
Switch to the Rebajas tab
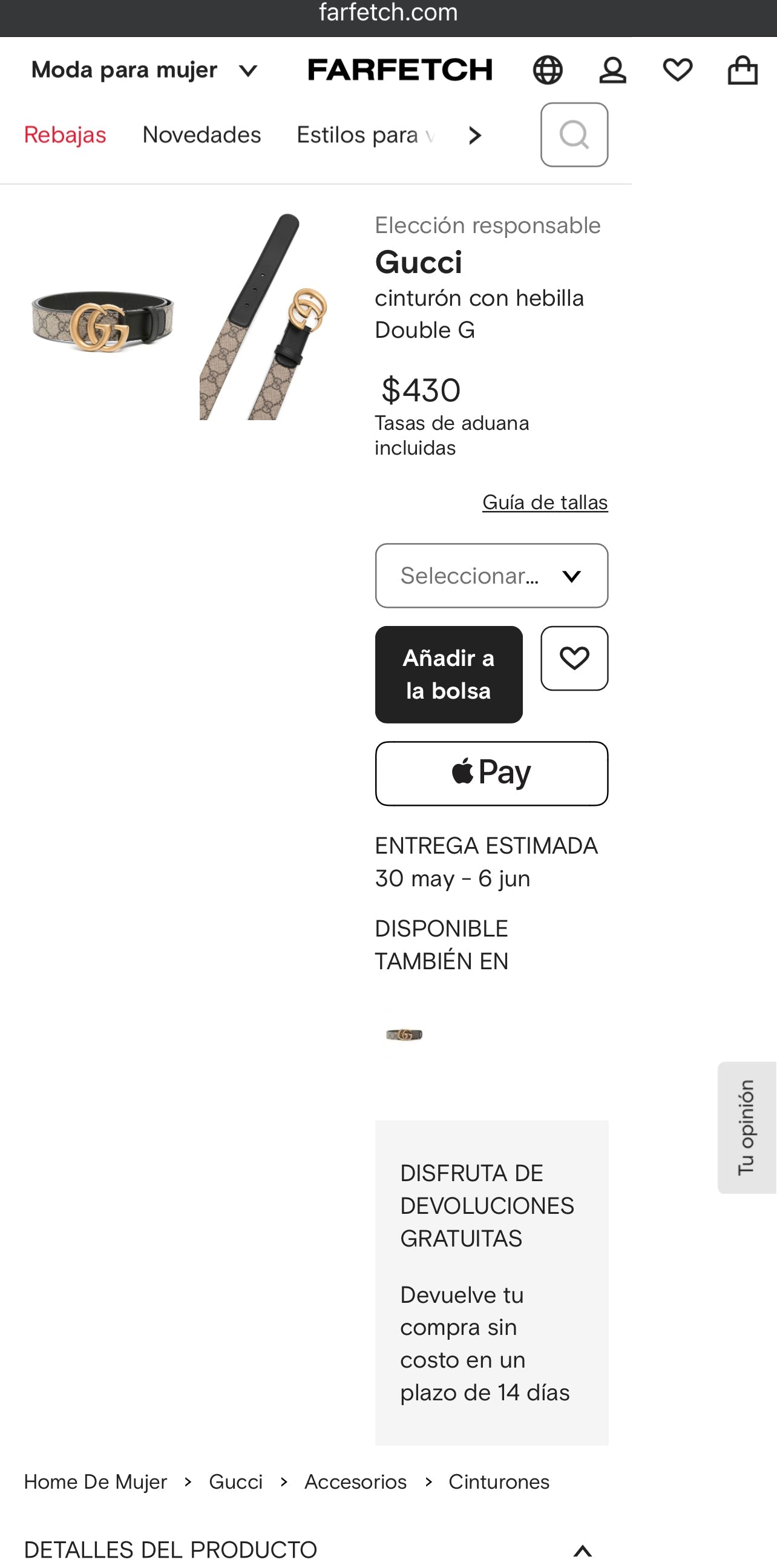(x=65, y=134)
